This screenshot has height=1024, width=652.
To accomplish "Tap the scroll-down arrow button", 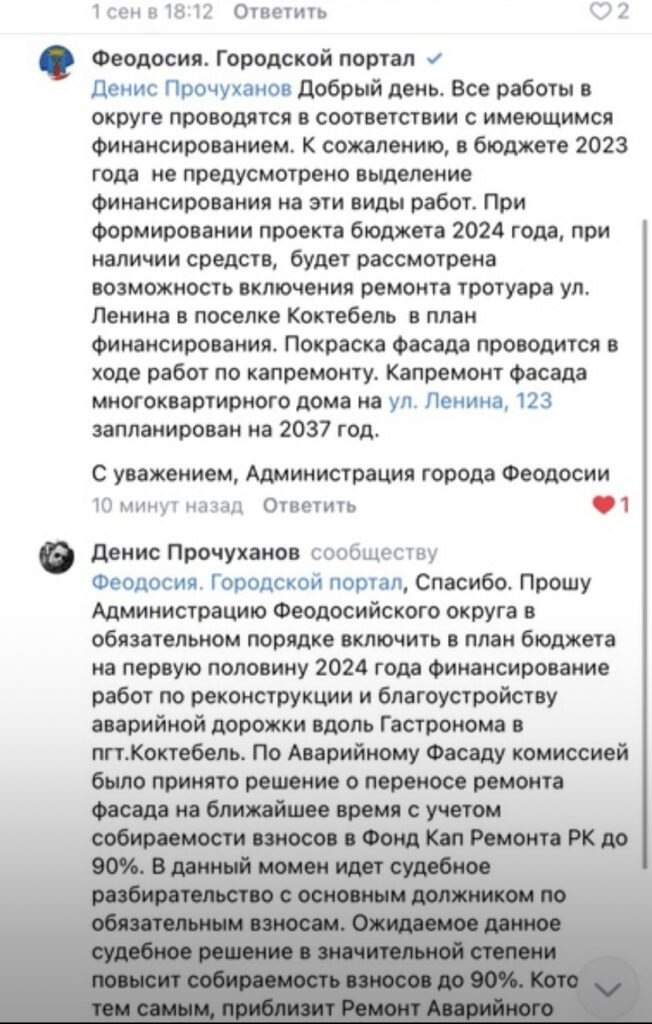I will [608, 989].
